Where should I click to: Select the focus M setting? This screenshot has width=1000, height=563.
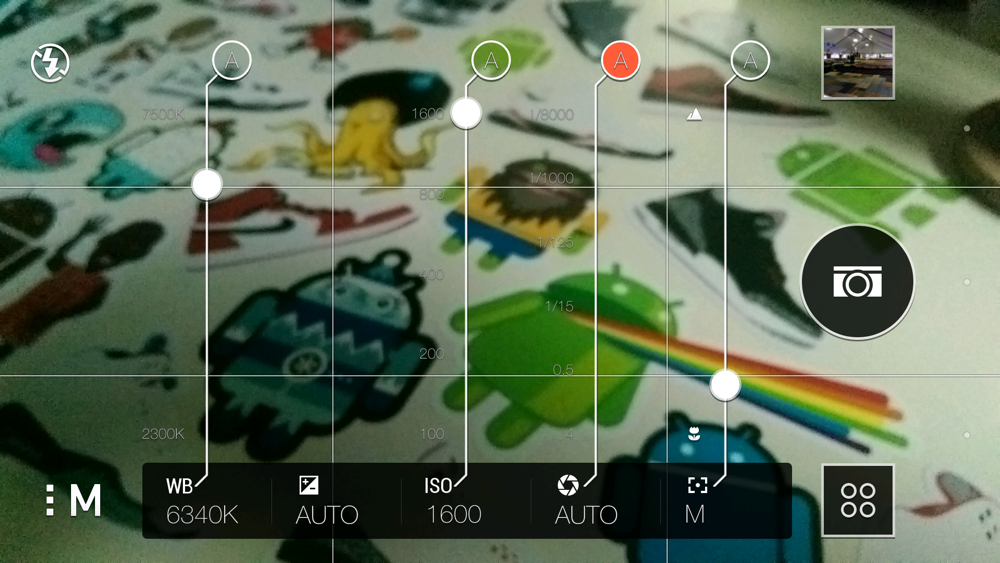click(697, 501)
